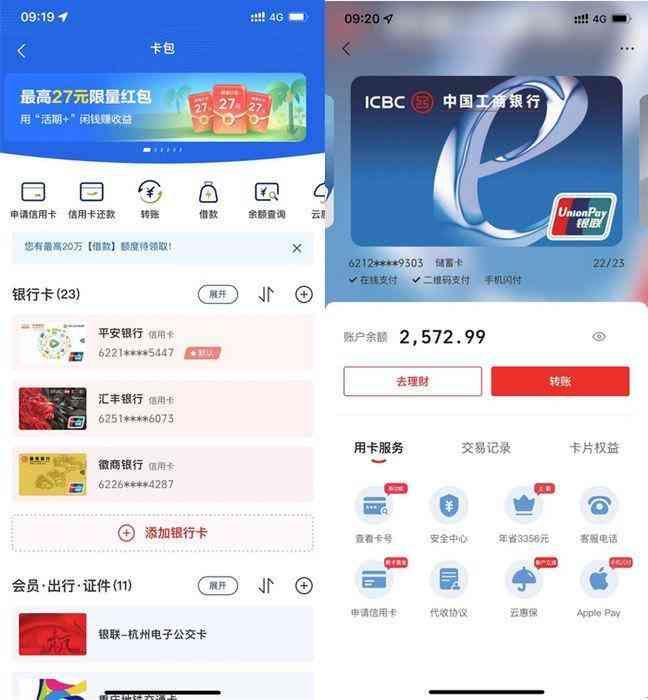Open the Apple Pay service
This screenshot has height=700, width=648.
tap(598, 590)
